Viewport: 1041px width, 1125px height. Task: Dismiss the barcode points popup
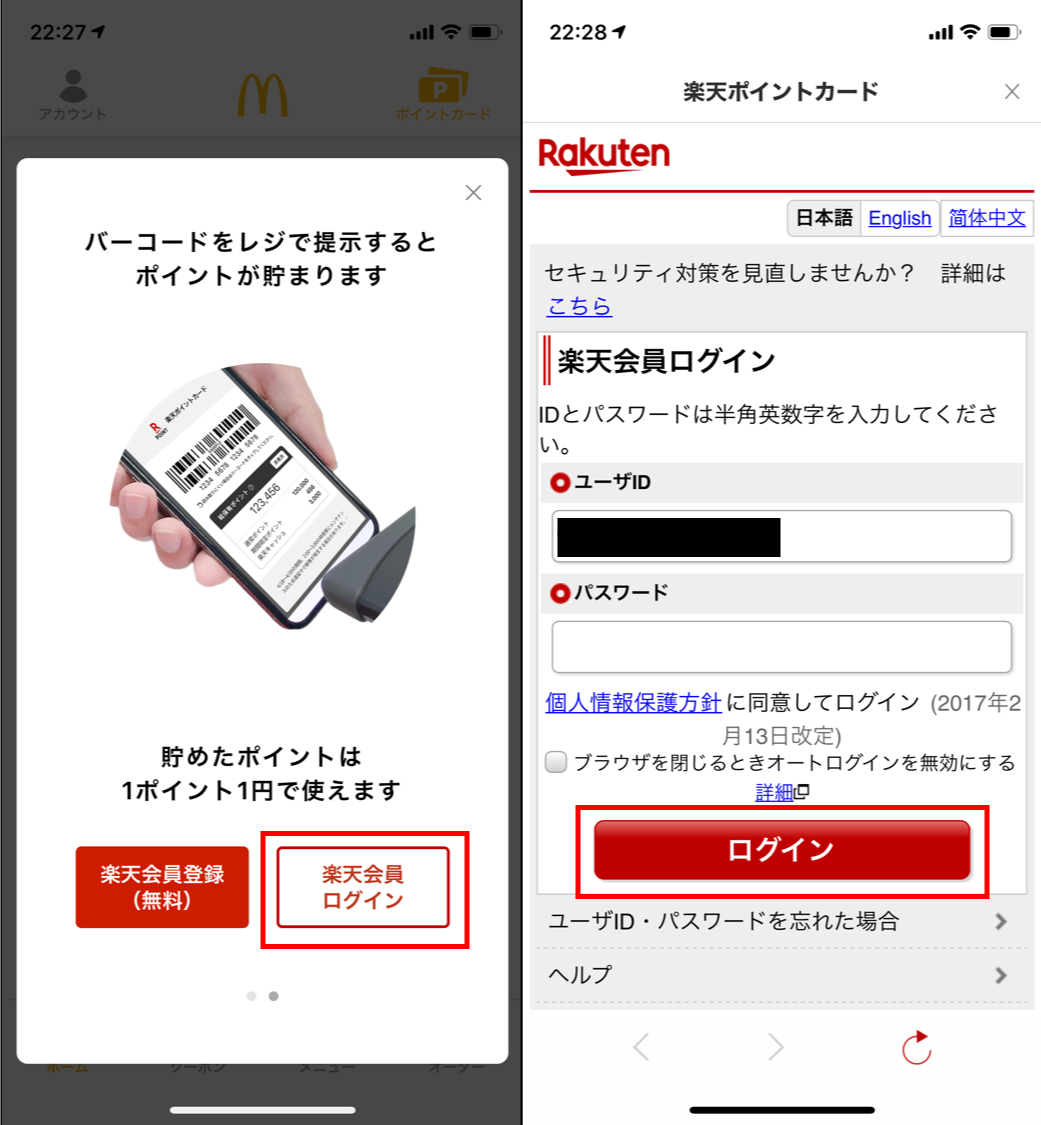473,193
